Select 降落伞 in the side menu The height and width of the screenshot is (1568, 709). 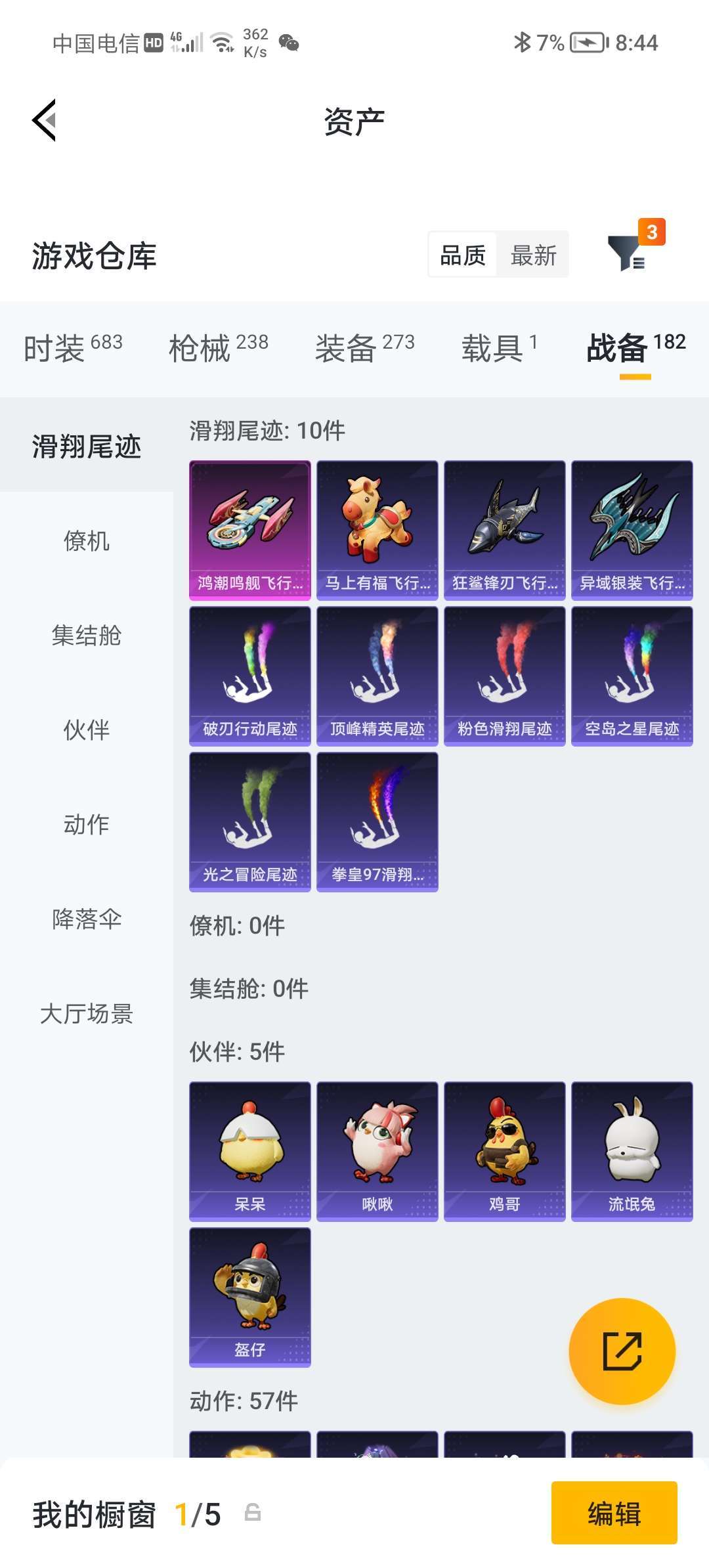(x=86, y=919)
